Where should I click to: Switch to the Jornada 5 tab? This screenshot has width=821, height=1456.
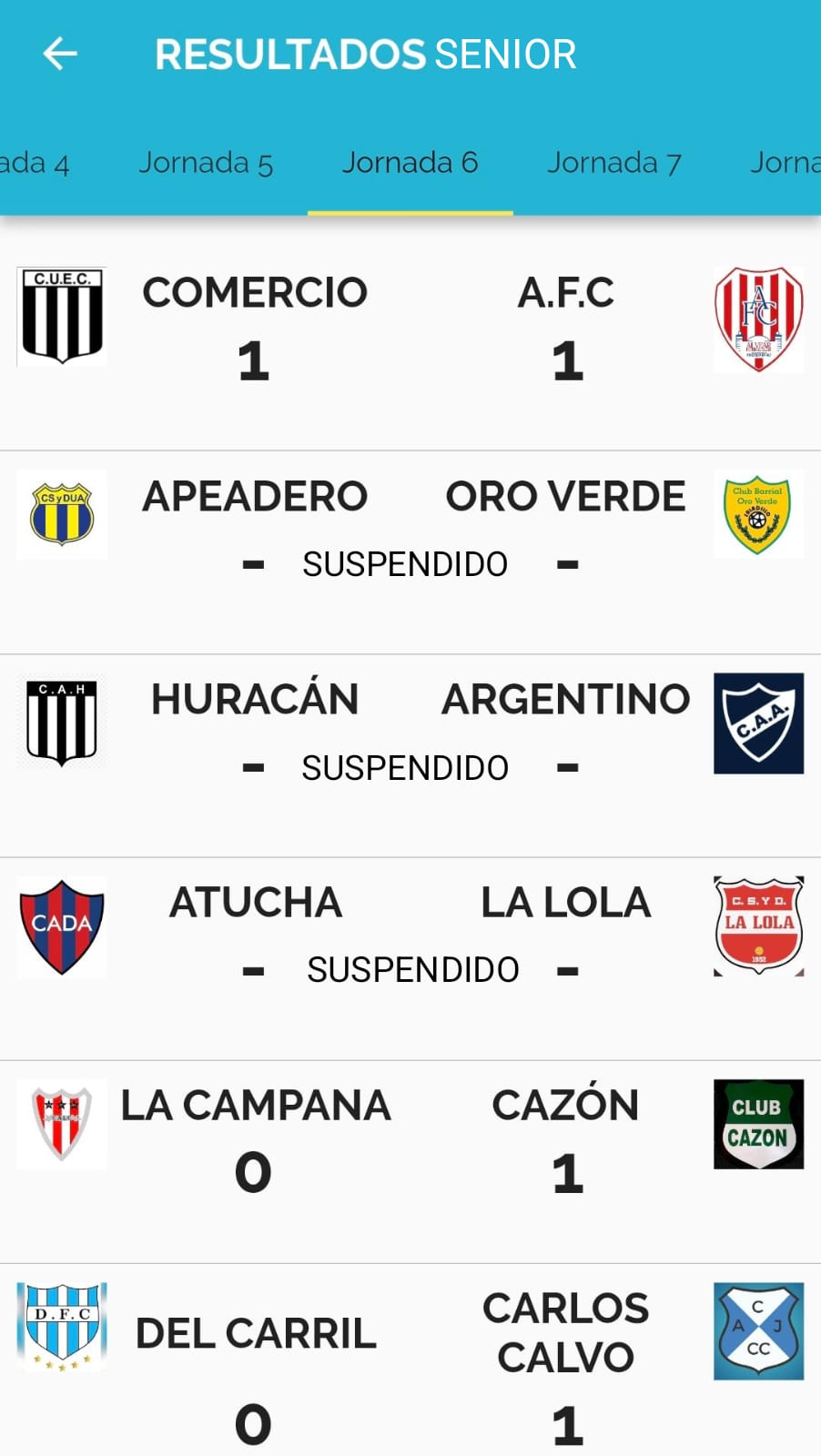[206, 163]
